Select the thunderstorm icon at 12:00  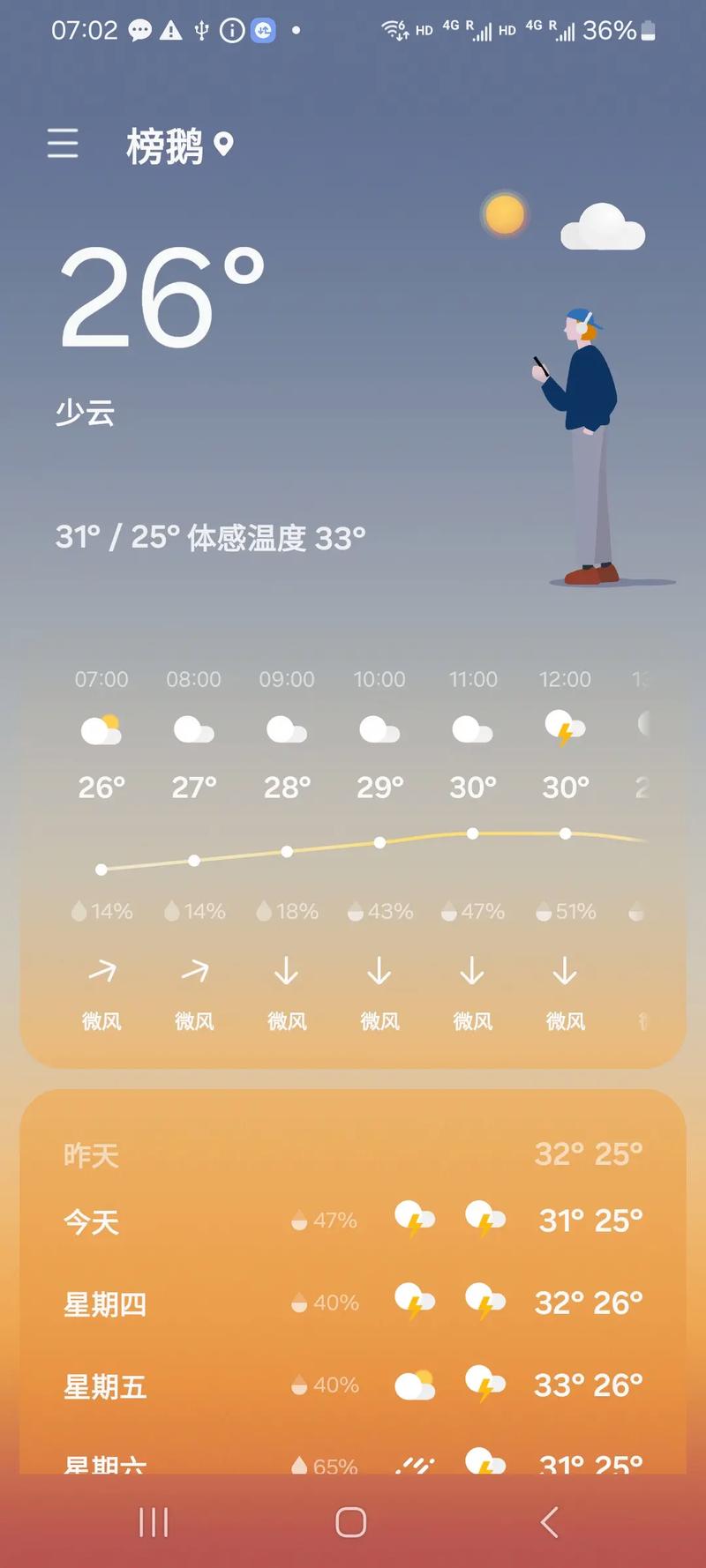pos(565,728)
